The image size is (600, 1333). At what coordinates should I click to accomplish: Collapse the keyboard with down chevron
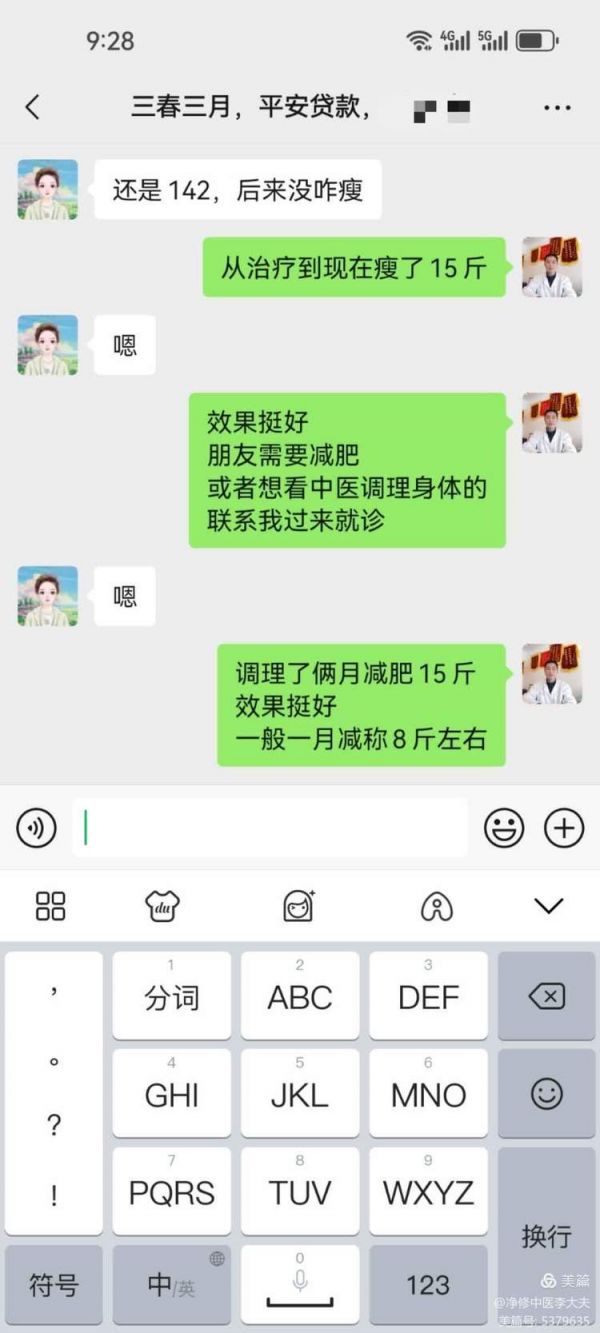[549, 906]
